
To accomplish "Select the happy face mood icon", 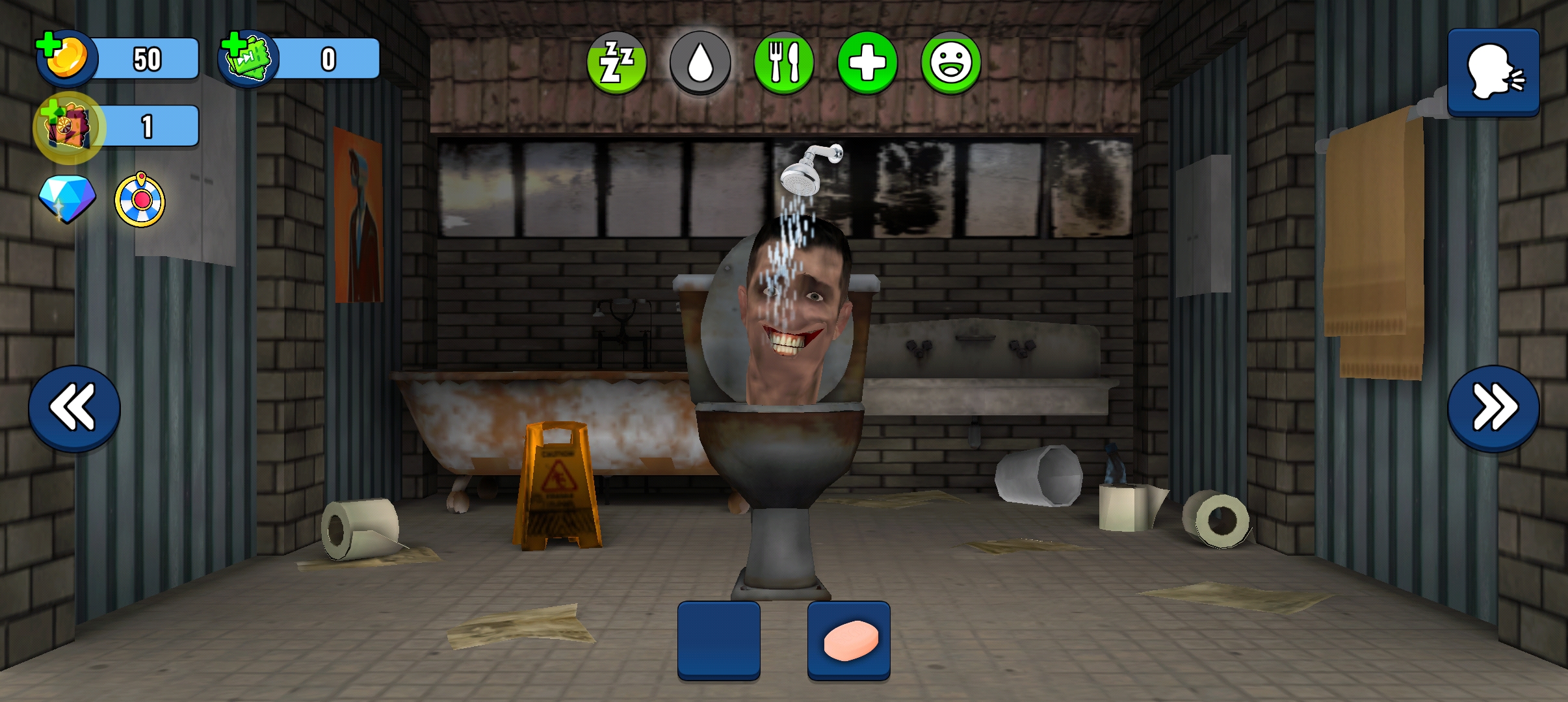I will tap(951, 63).
